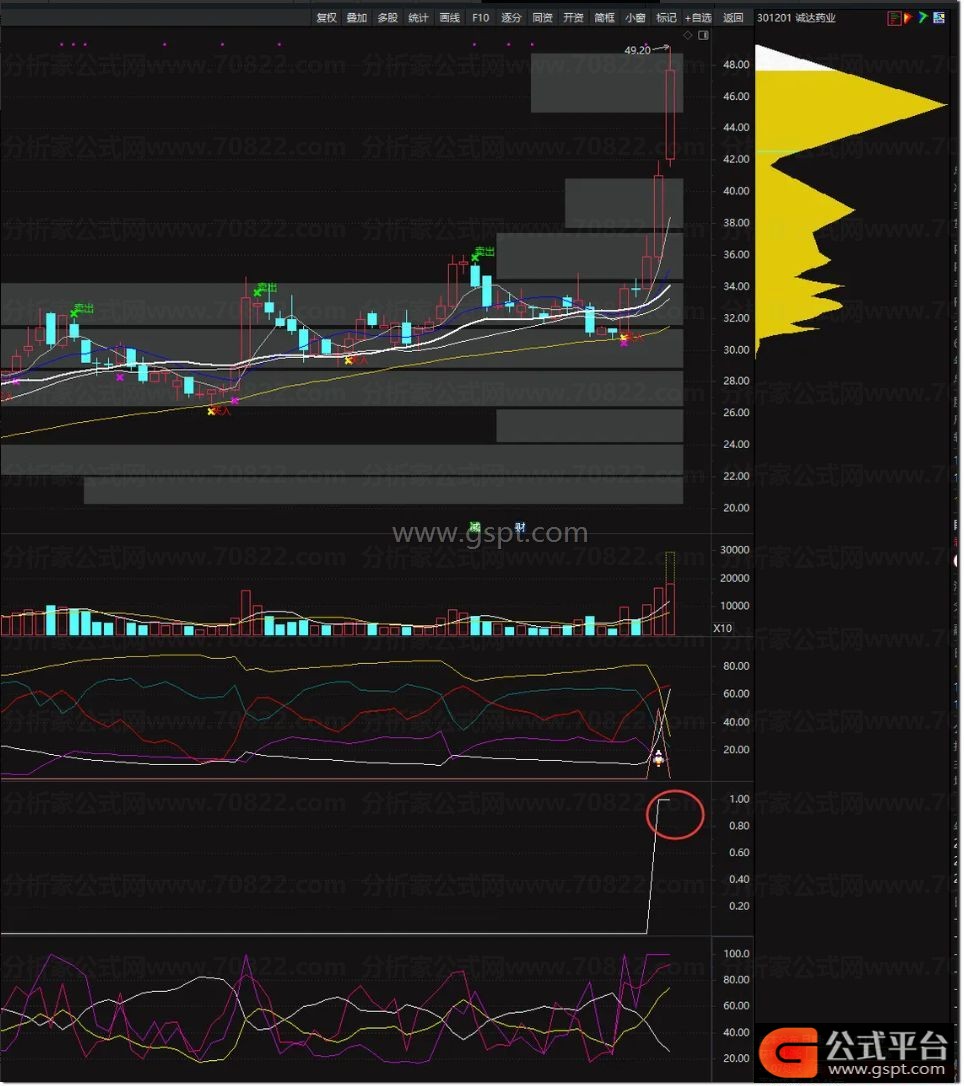Switch to the 多股 multi-stock view

click(388, 17)
